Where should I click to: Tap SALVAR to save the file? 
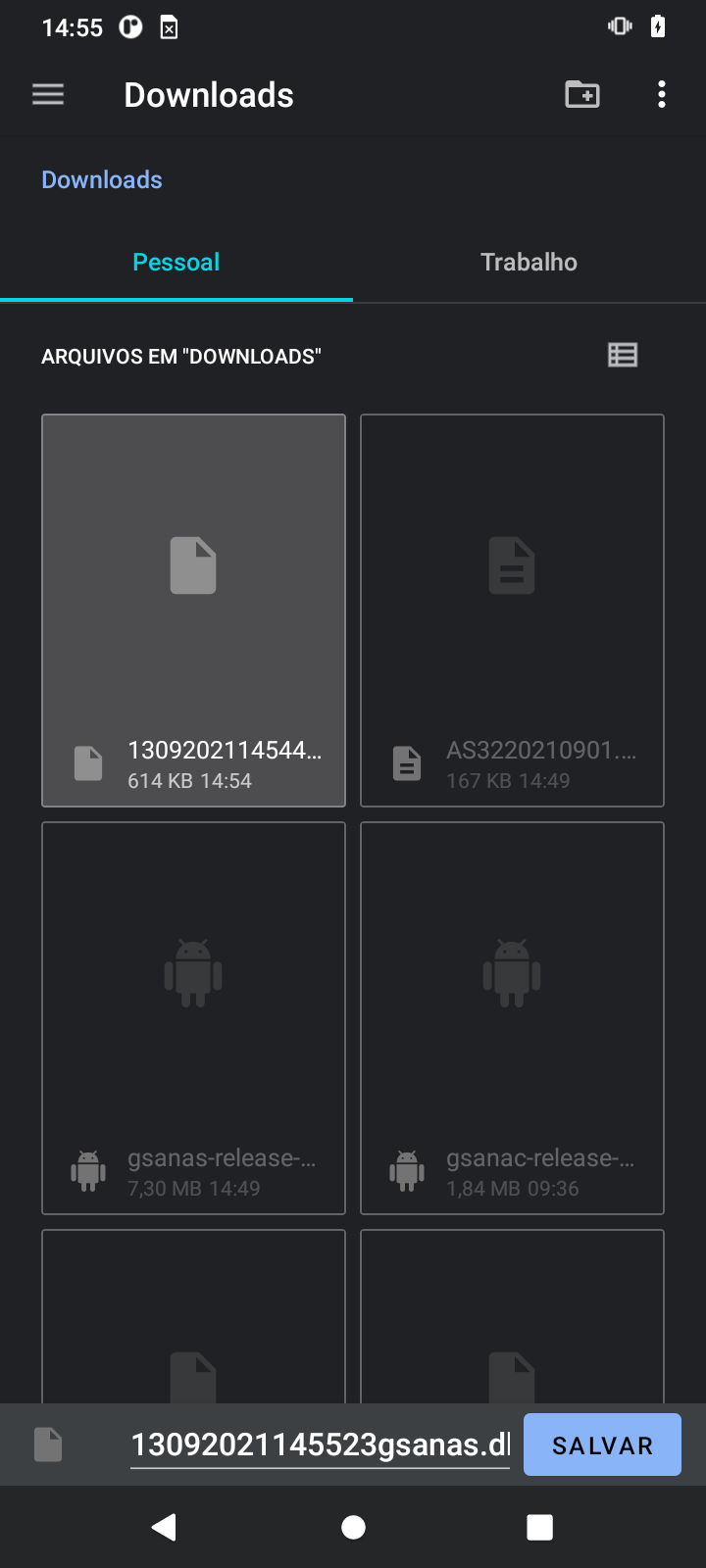click(602, 1445)
